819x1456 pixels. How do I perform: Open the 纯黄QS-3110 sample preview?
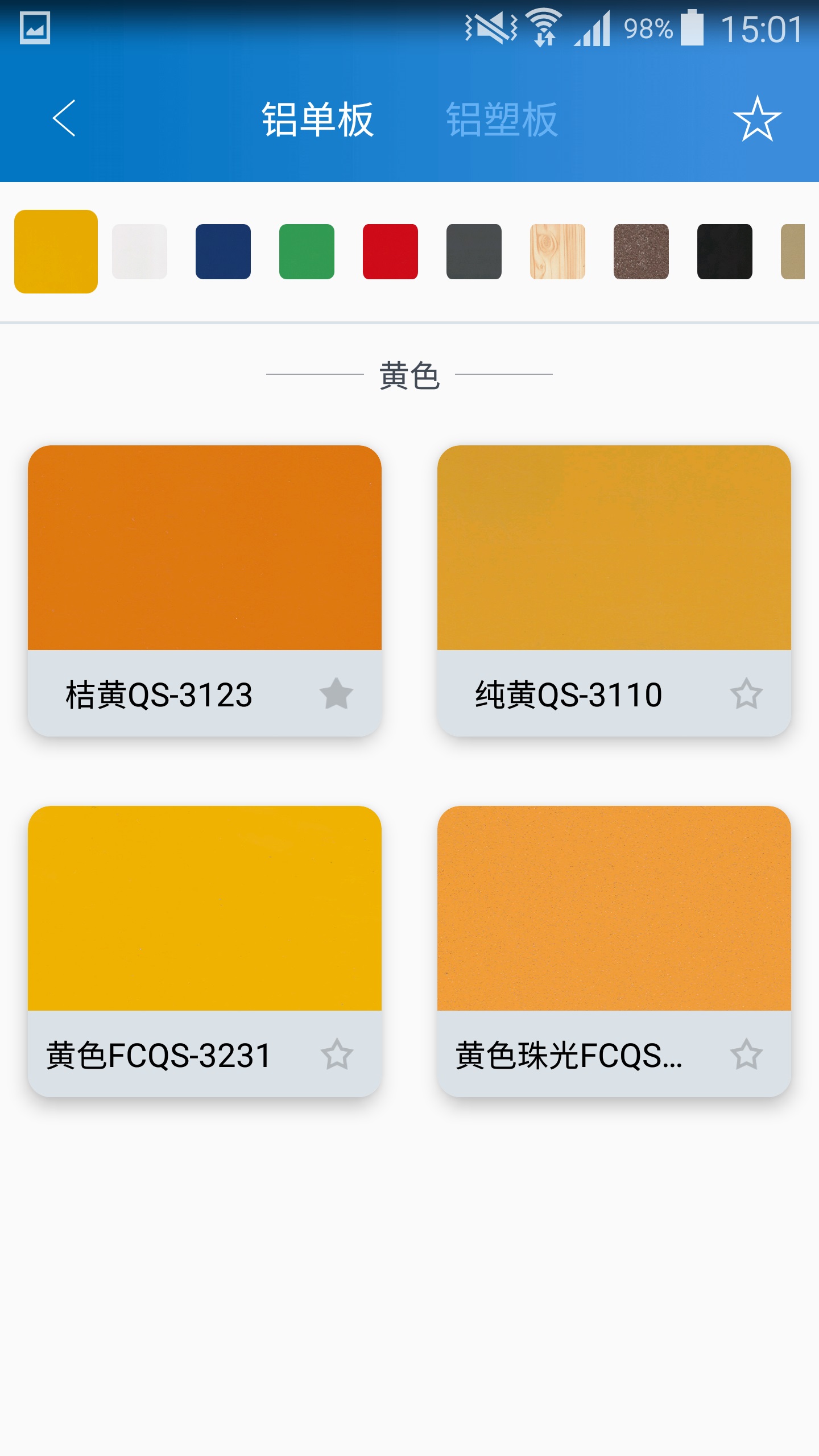(x=614, y=557)
